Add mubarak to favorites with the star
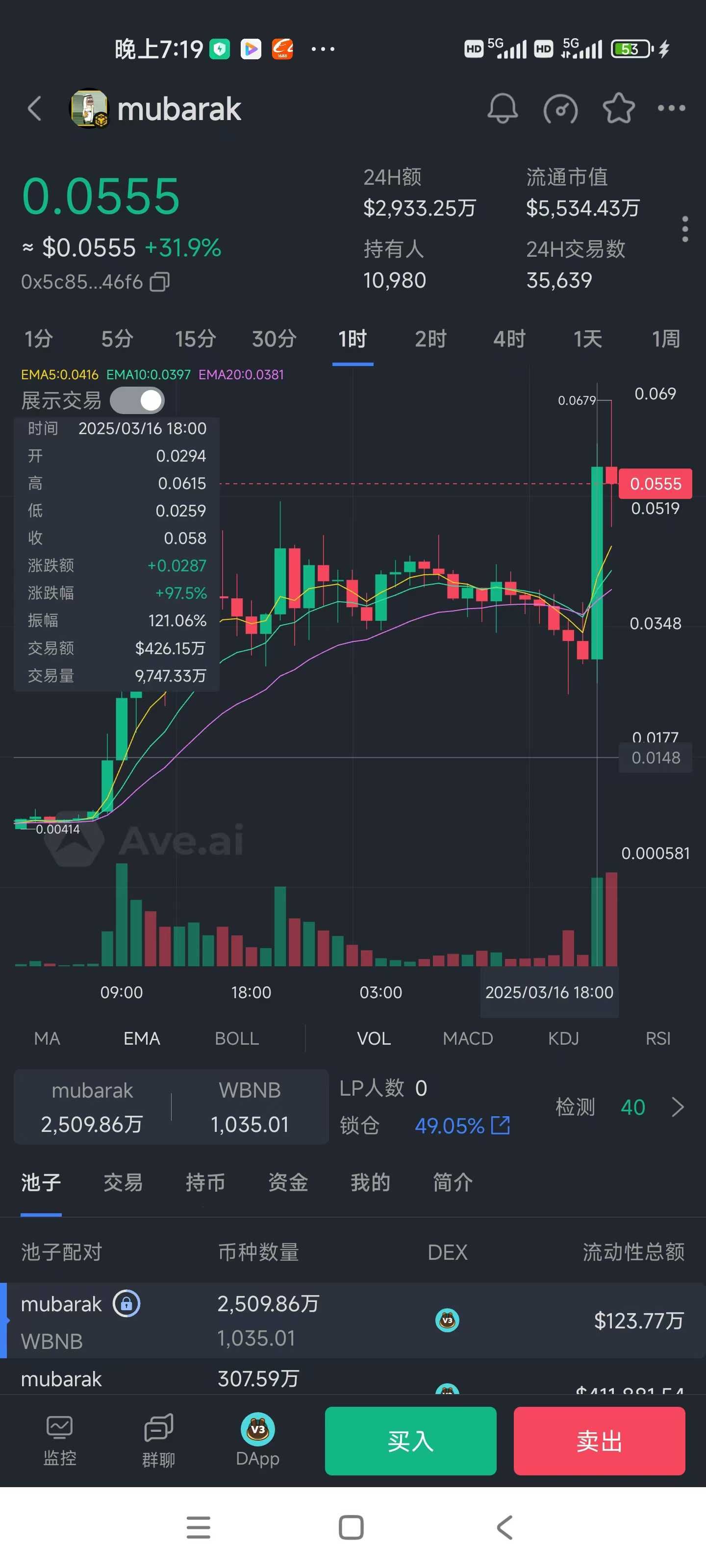 click(618, 109)
